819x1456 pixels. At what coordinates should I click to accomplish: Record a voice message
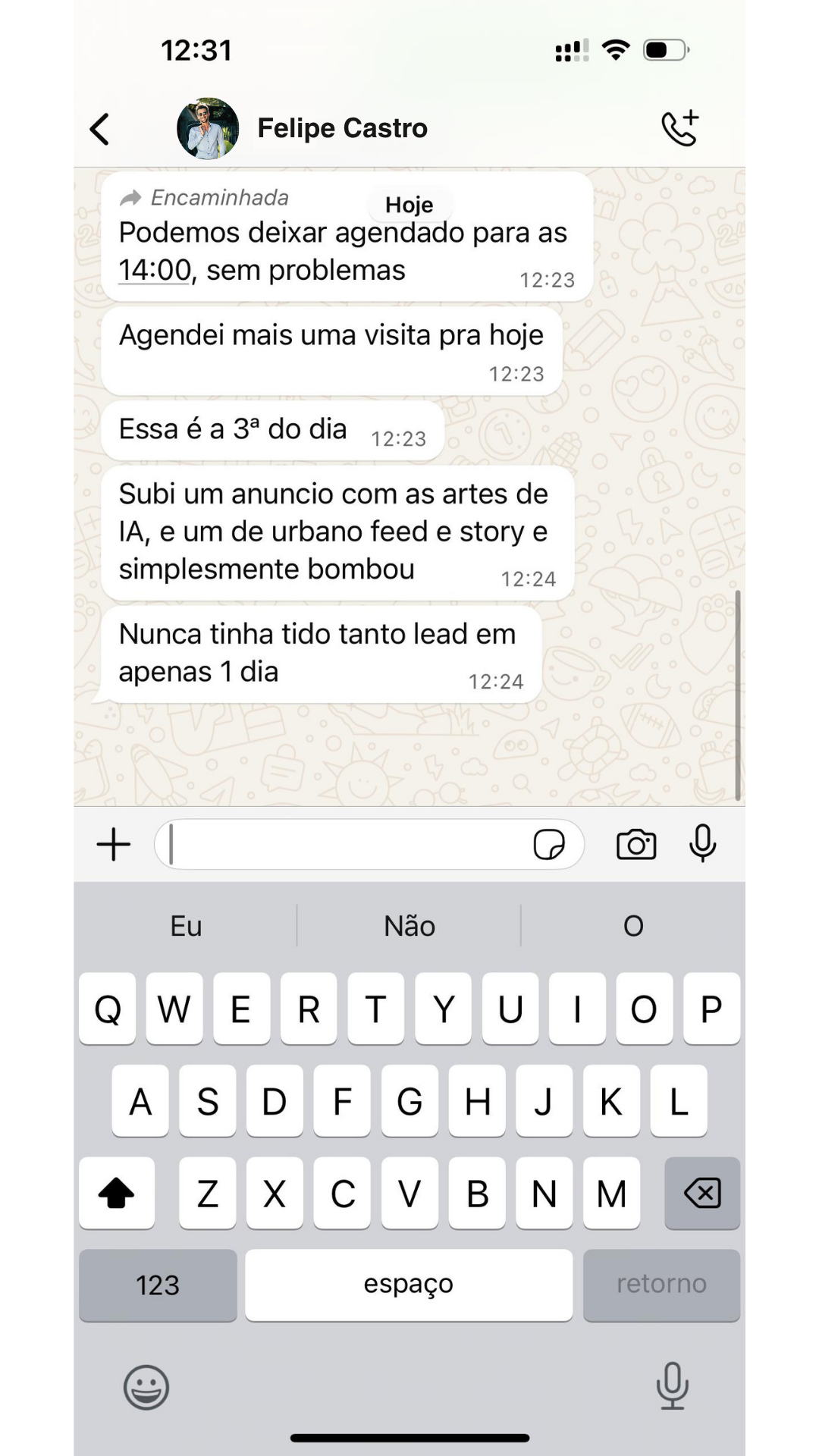coord(702,843)
